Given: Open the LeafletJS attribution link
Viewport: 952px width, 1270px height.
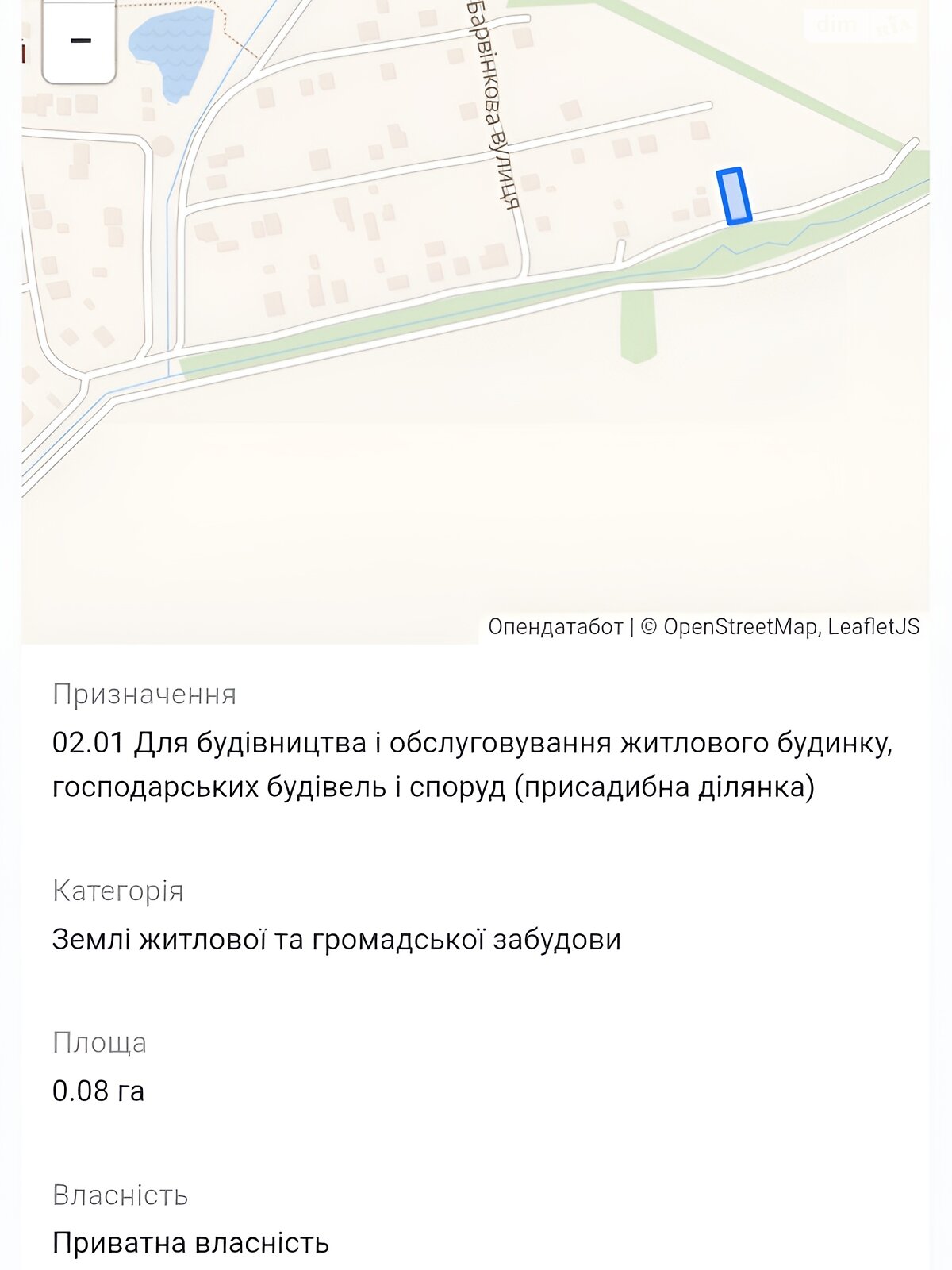Looking at the screenshot, I should point(873,627).
